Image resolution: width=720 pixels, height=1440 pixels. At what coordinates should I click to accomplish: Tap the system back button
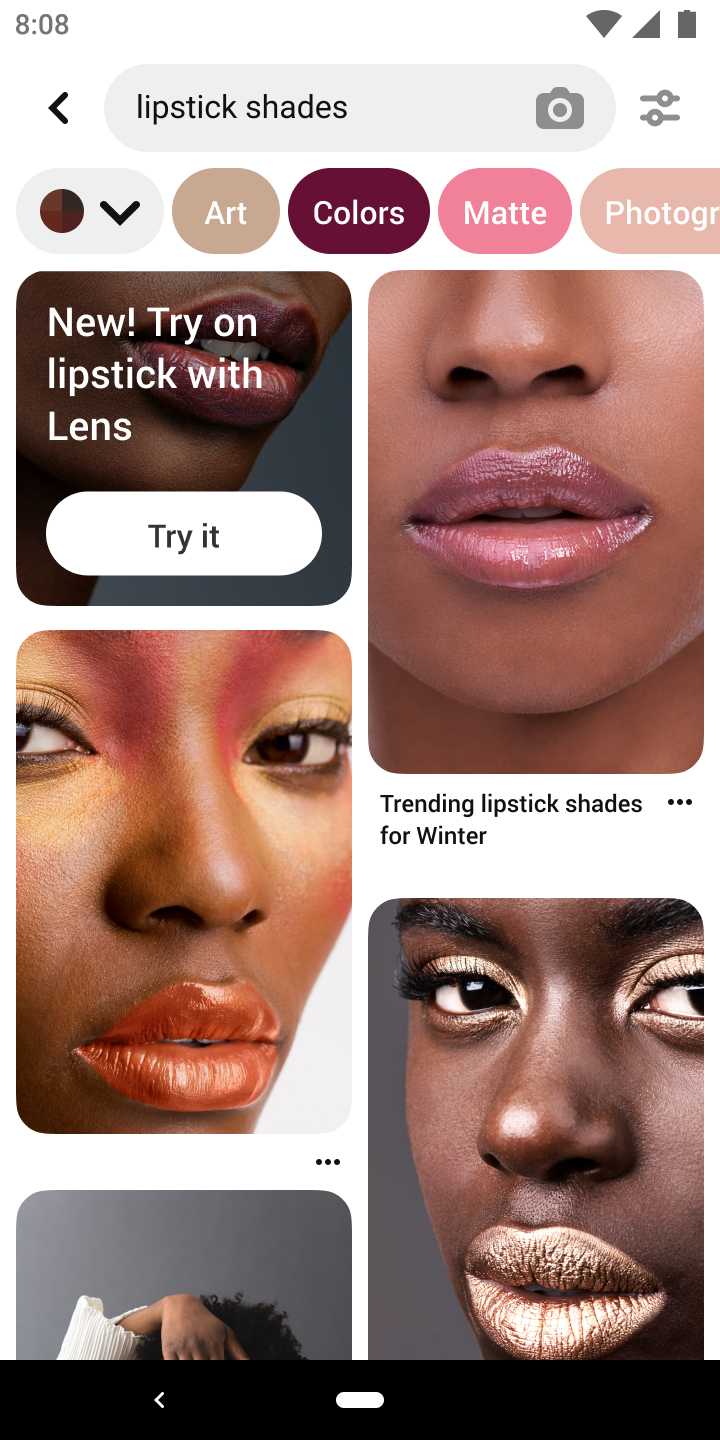click(159, 1400)
